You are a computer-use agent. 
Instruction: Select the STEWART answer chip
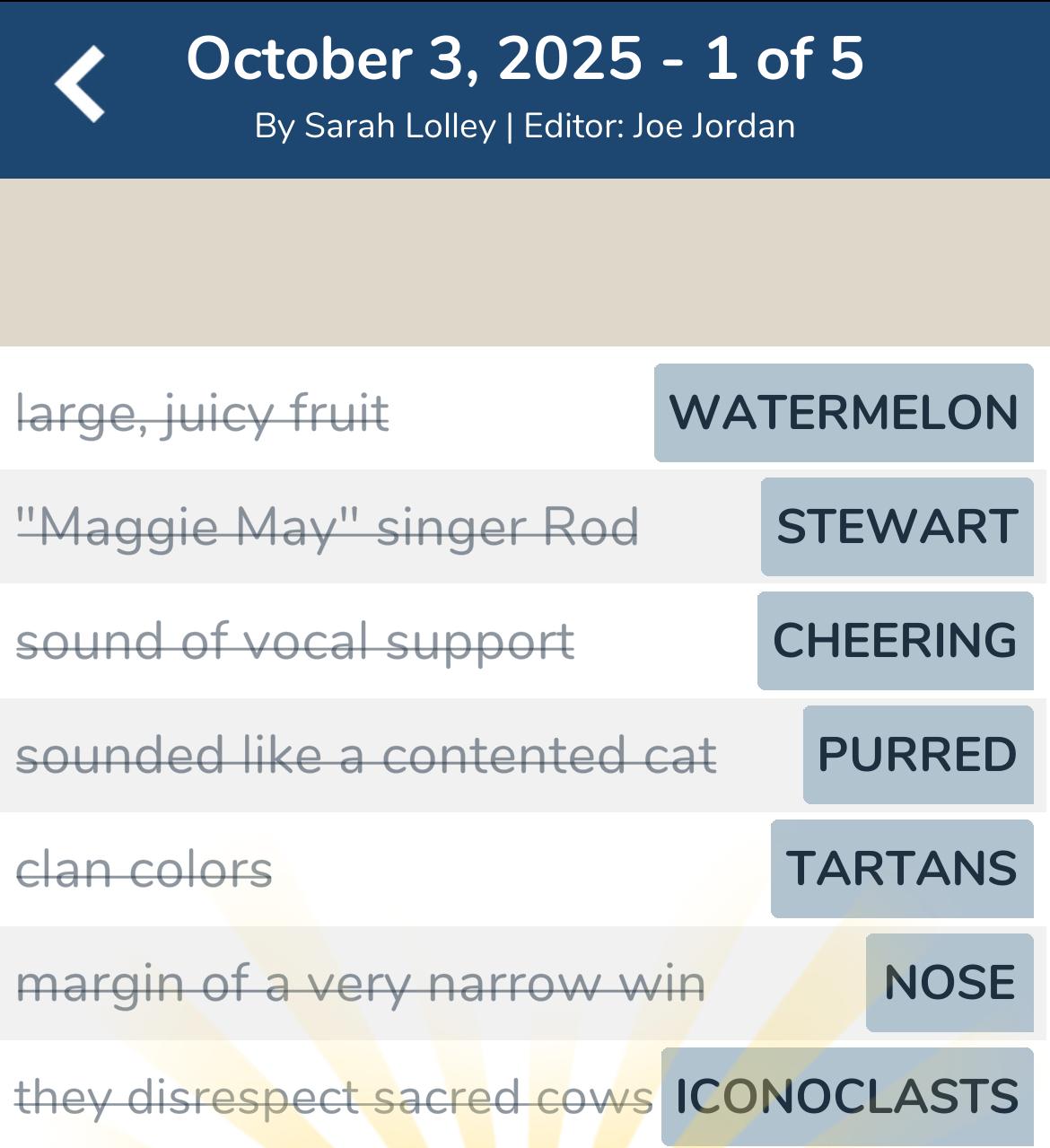click(x=897, y=527)
